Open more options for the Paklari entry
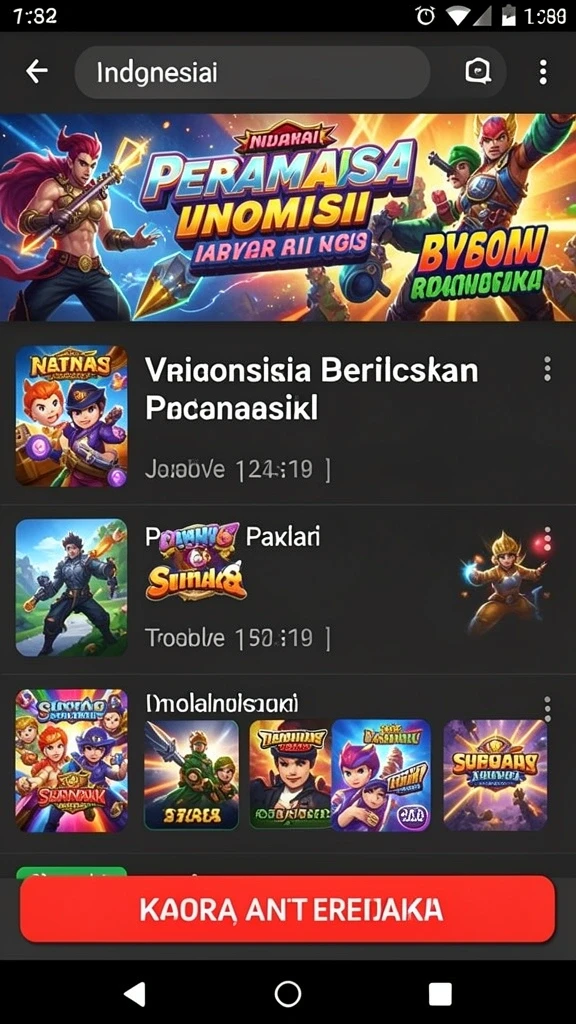The height and width of the screenshot is (1024, 576). [547, 539]
